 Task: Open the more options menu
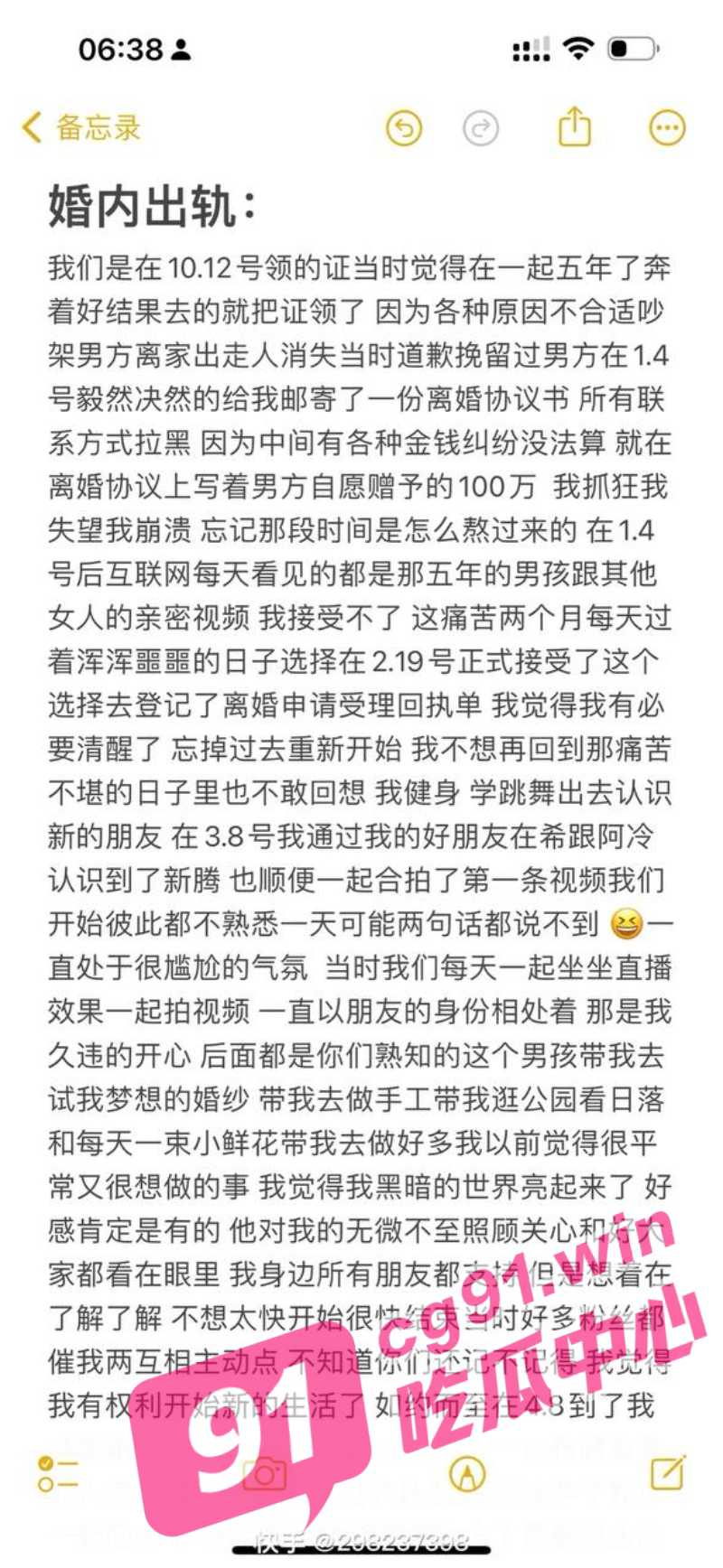[x=667, y=128]
